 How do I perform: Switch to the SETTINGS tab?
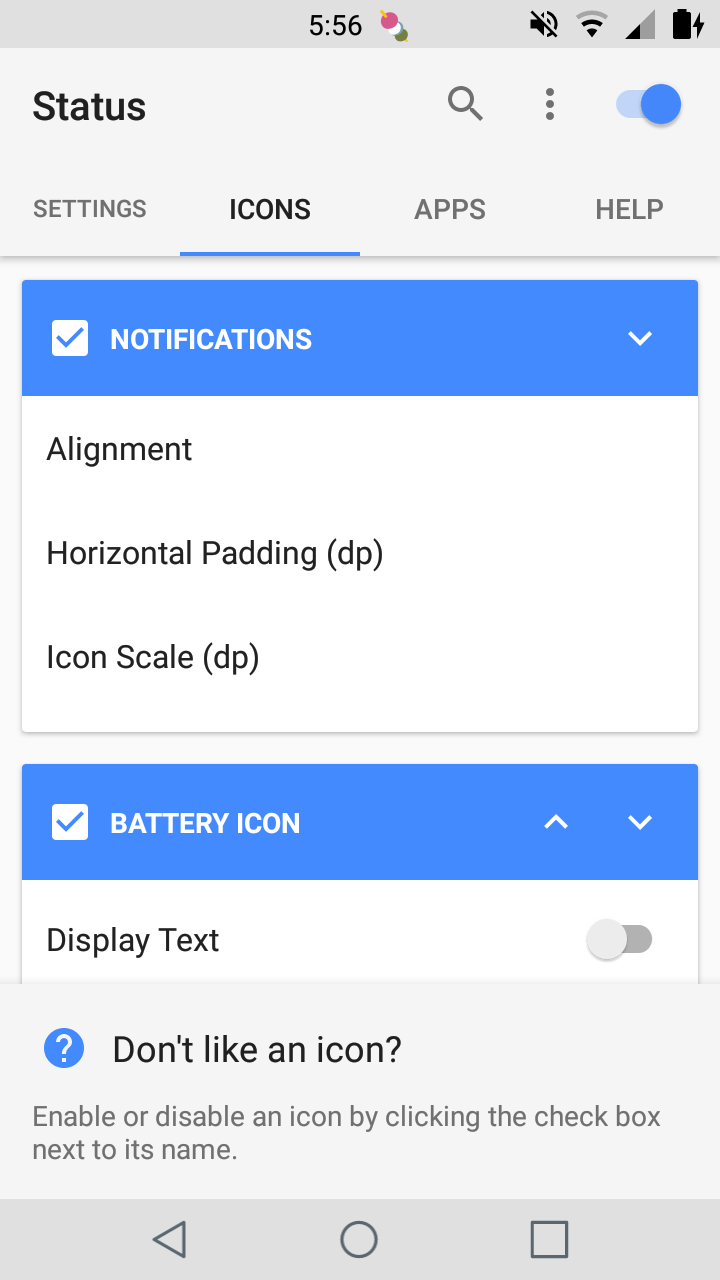pyautogui.click(x=89, y=209)
